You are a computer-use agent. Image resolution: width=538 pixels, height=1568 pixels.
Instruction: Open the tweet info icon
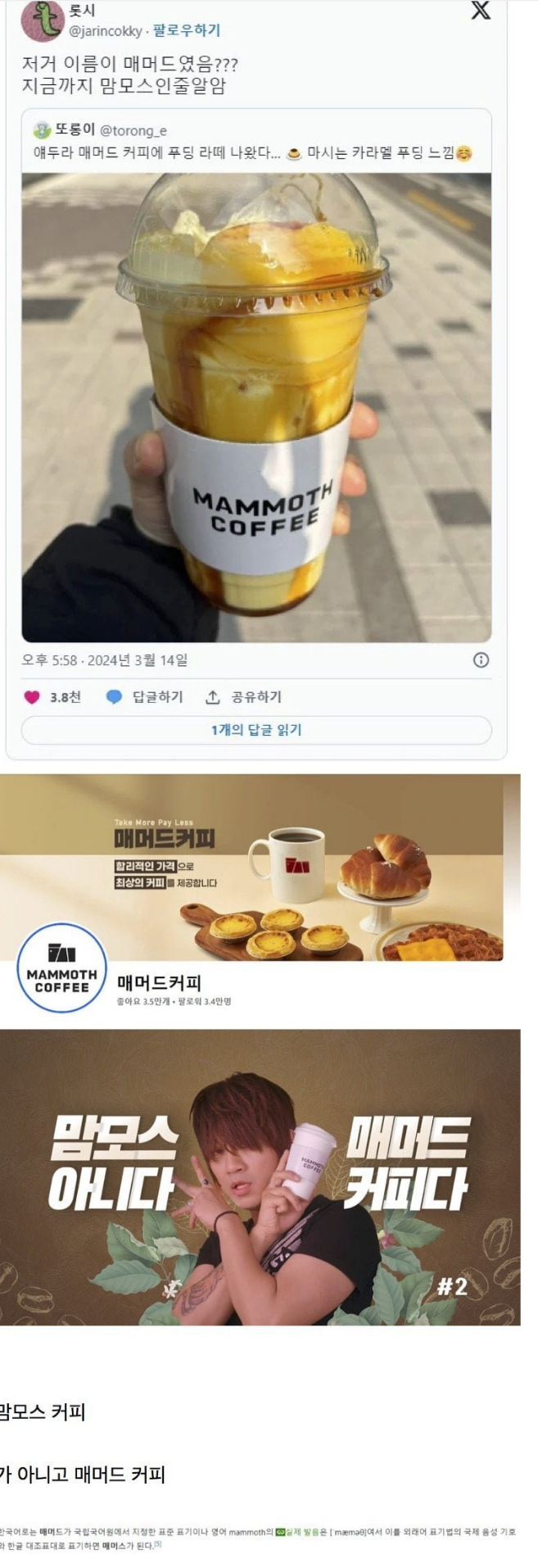(x=481, y=660)
